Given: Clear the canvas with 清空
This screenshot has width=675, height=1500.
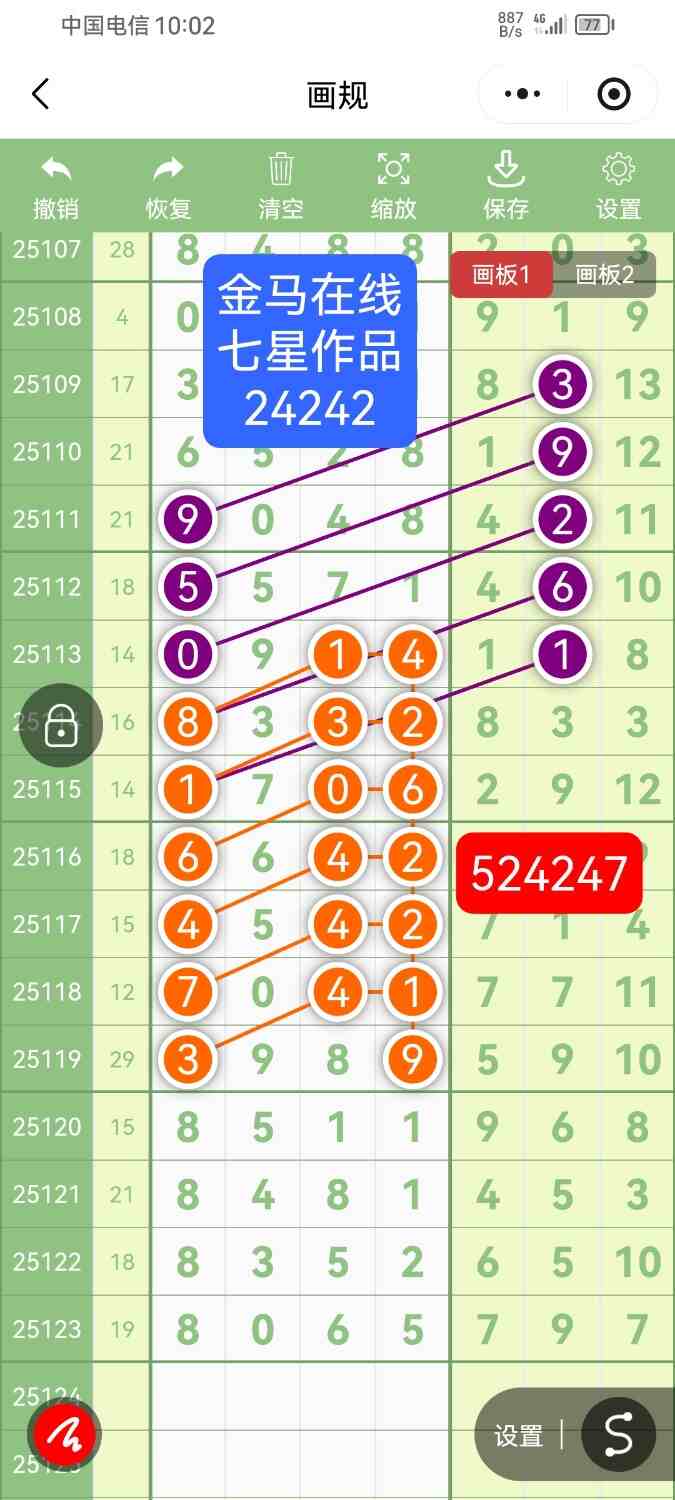Looking at the screenshot, I should pyautogui.click(x=281, y=186).
